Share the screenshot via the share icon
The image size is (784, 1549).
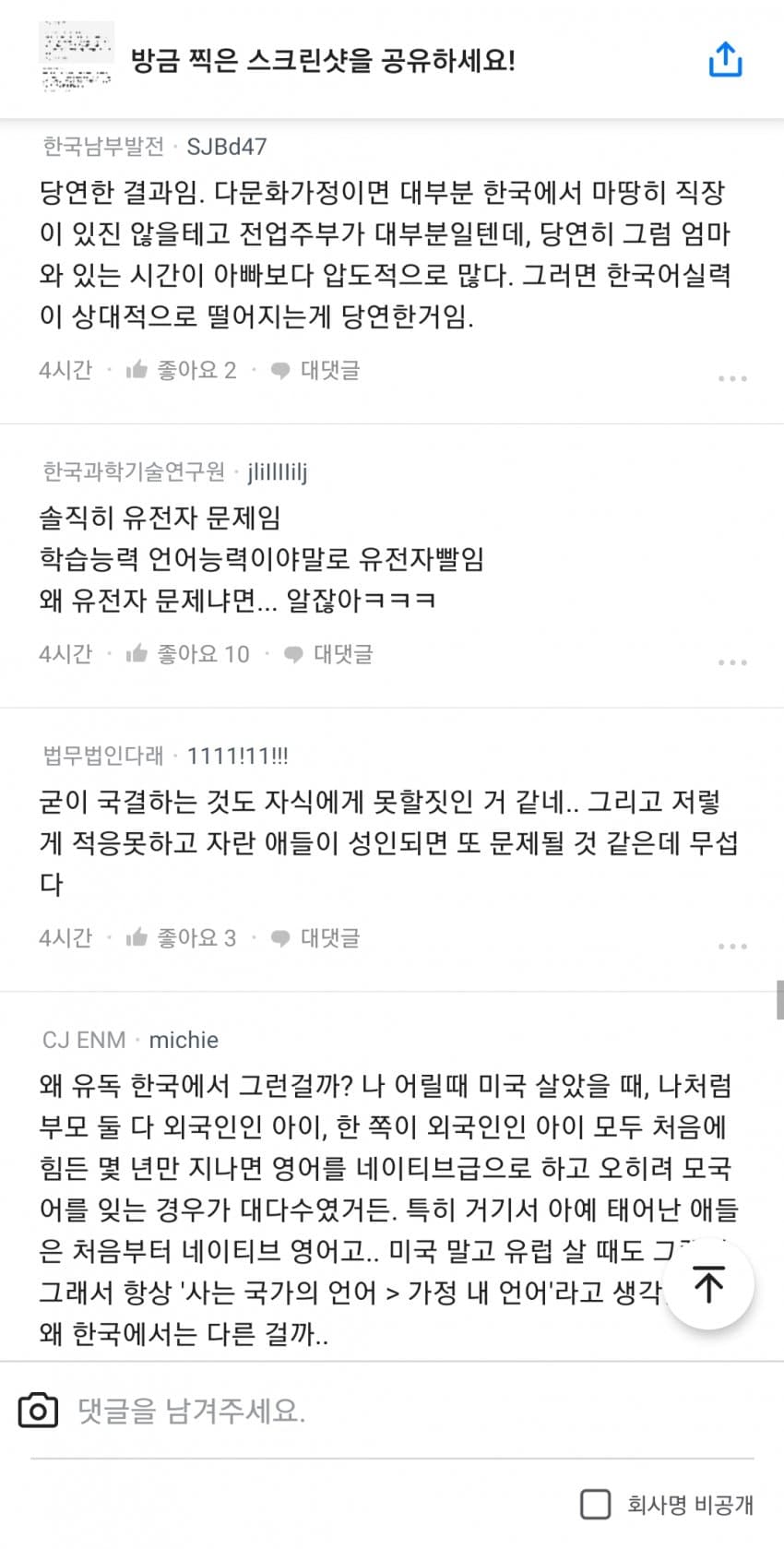[x=725, y=60]
